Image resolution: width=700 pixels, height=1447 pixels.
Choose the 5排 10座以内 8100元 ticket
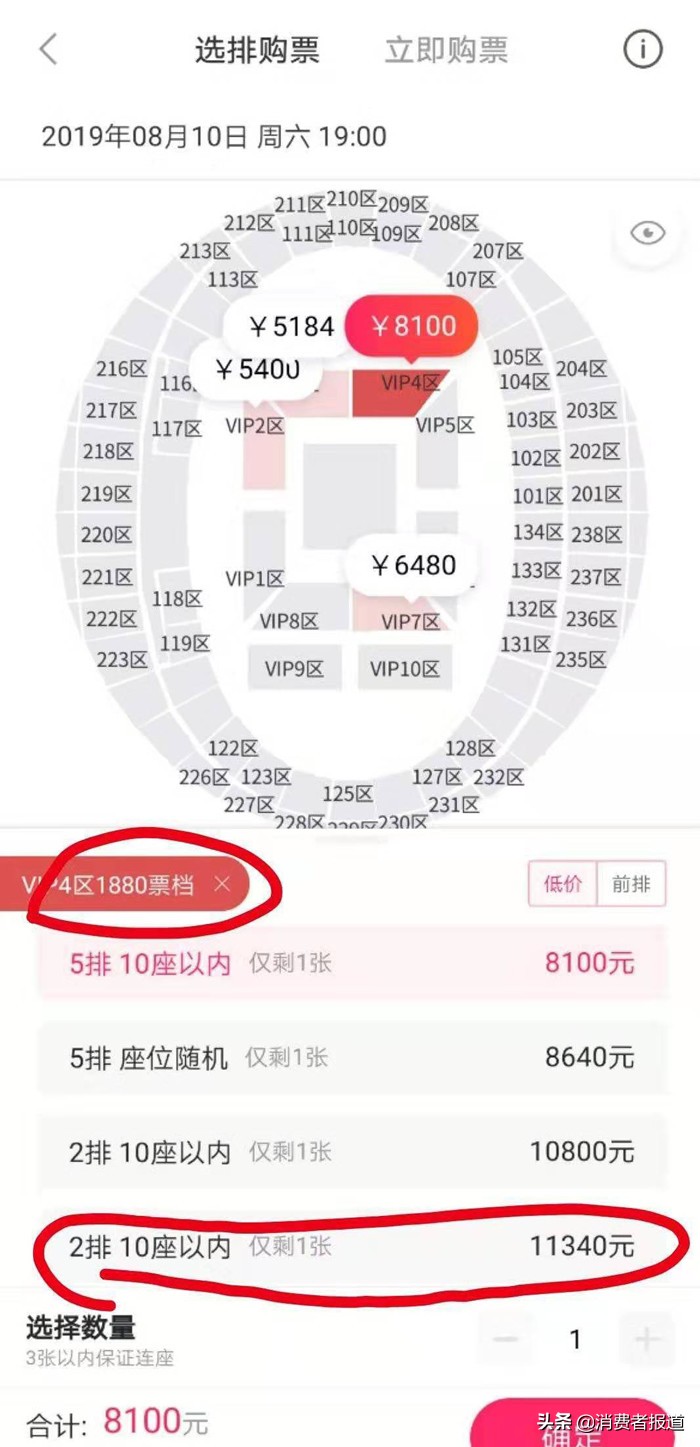[x=351, y=963]
